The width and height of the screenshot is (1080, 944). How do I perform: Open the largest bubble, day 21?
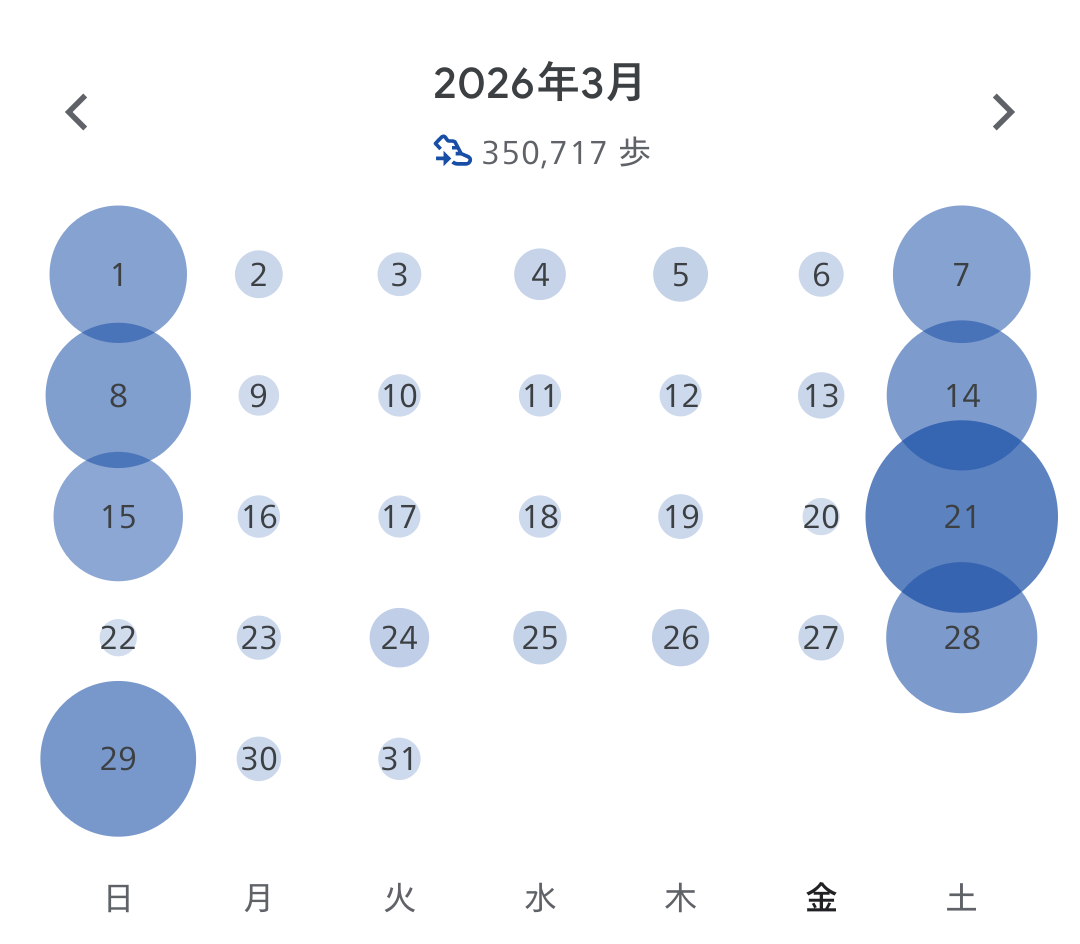tap(961, 517)
